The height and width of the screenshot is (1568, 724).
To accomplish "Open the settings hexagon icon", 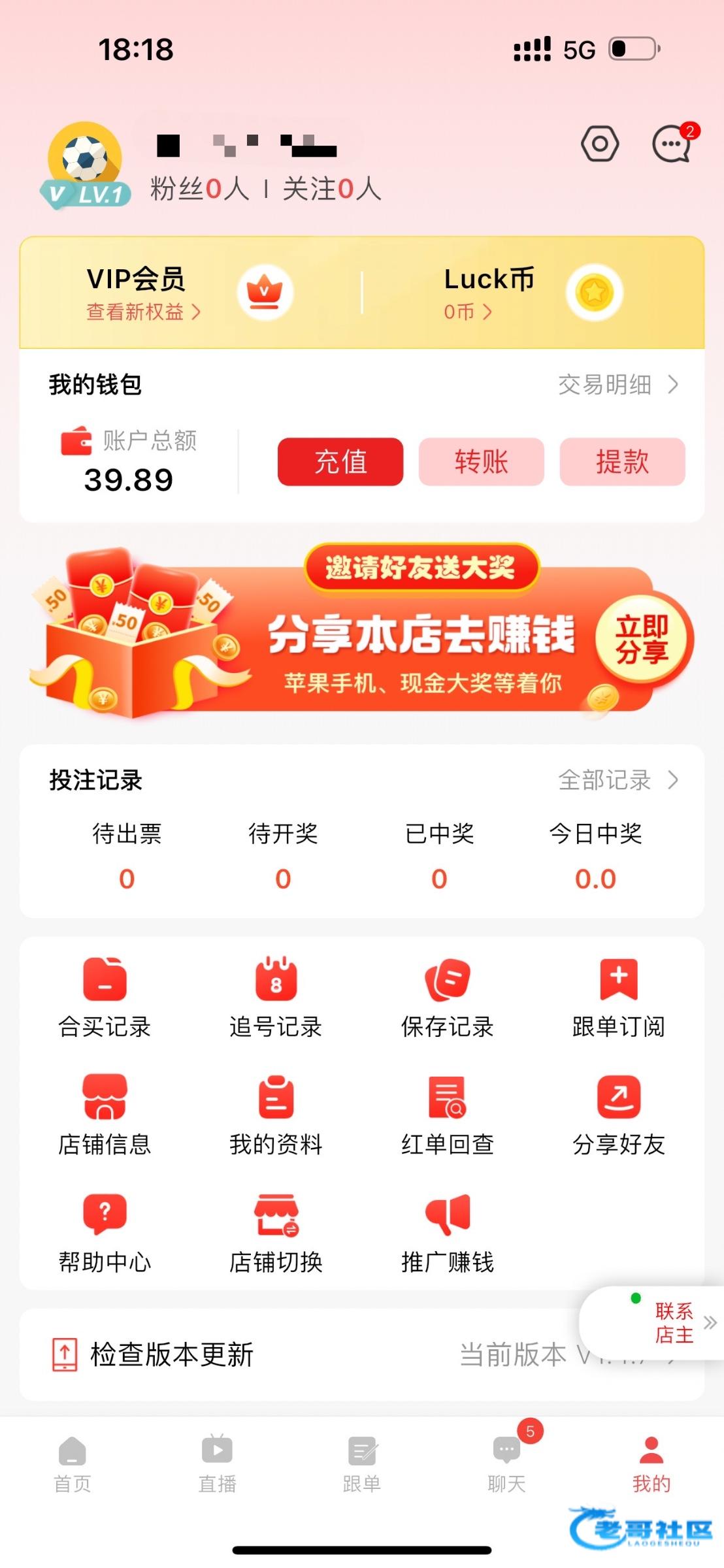I will click(599, 144).
